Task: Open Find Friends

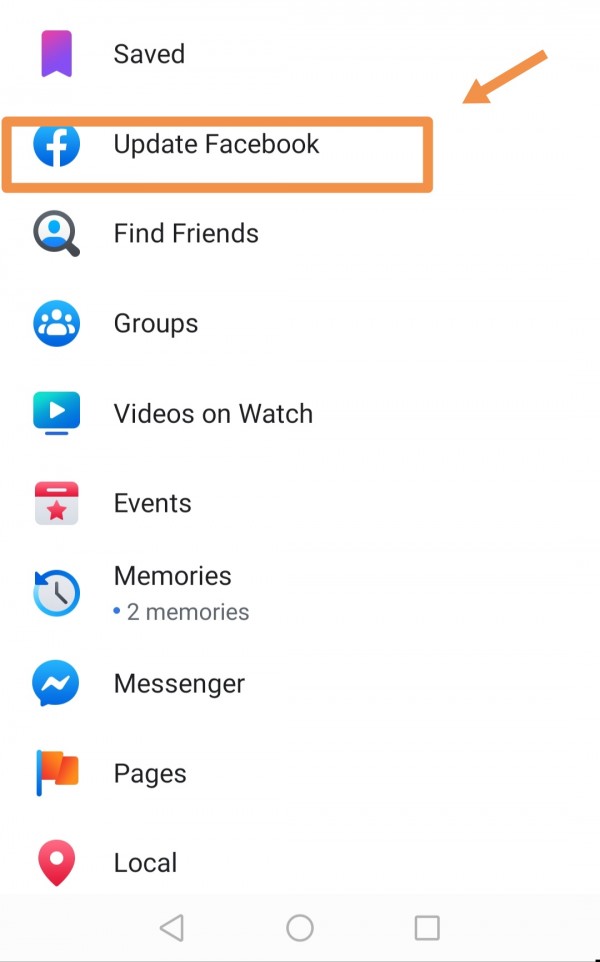Action: point(186,234)
